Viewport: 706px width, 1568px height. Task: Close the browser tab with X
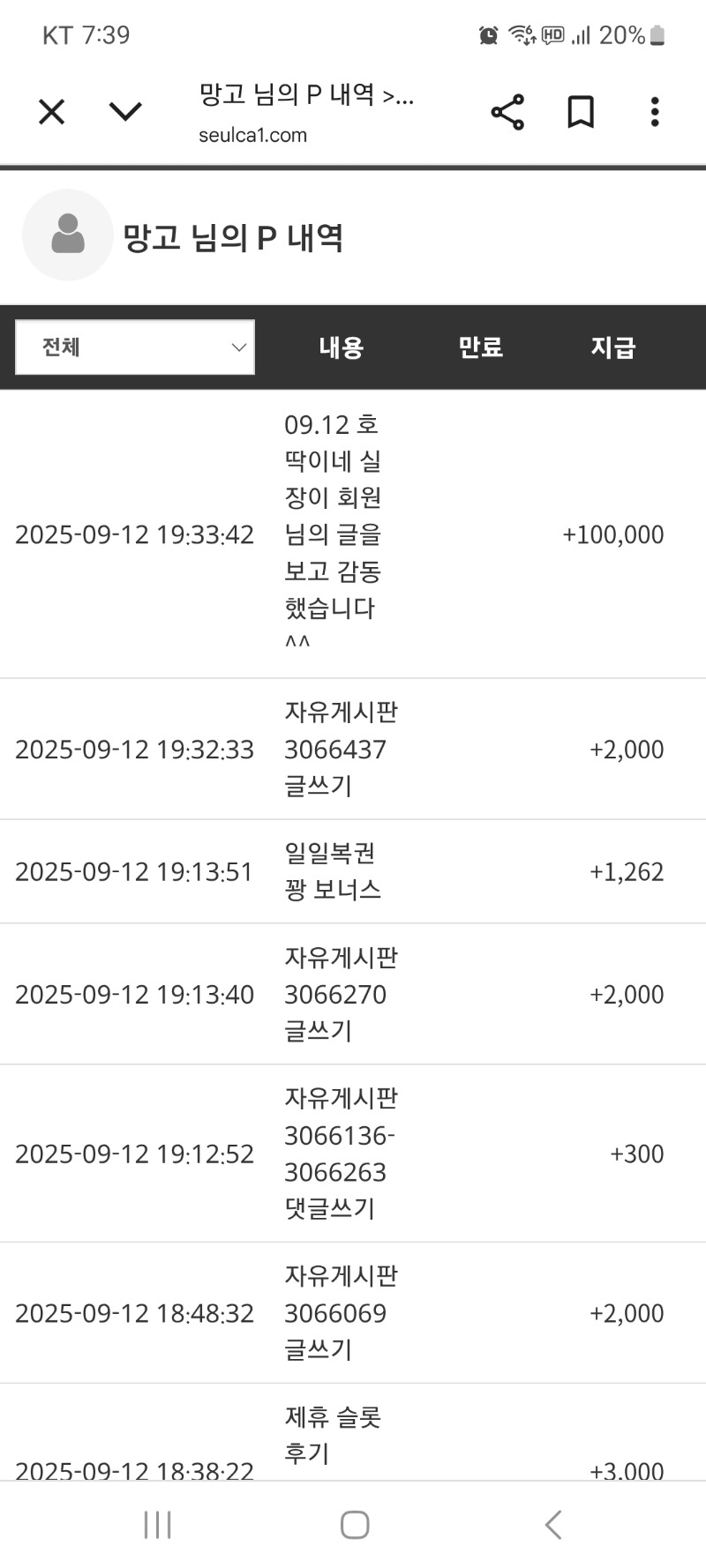[52, 112]
